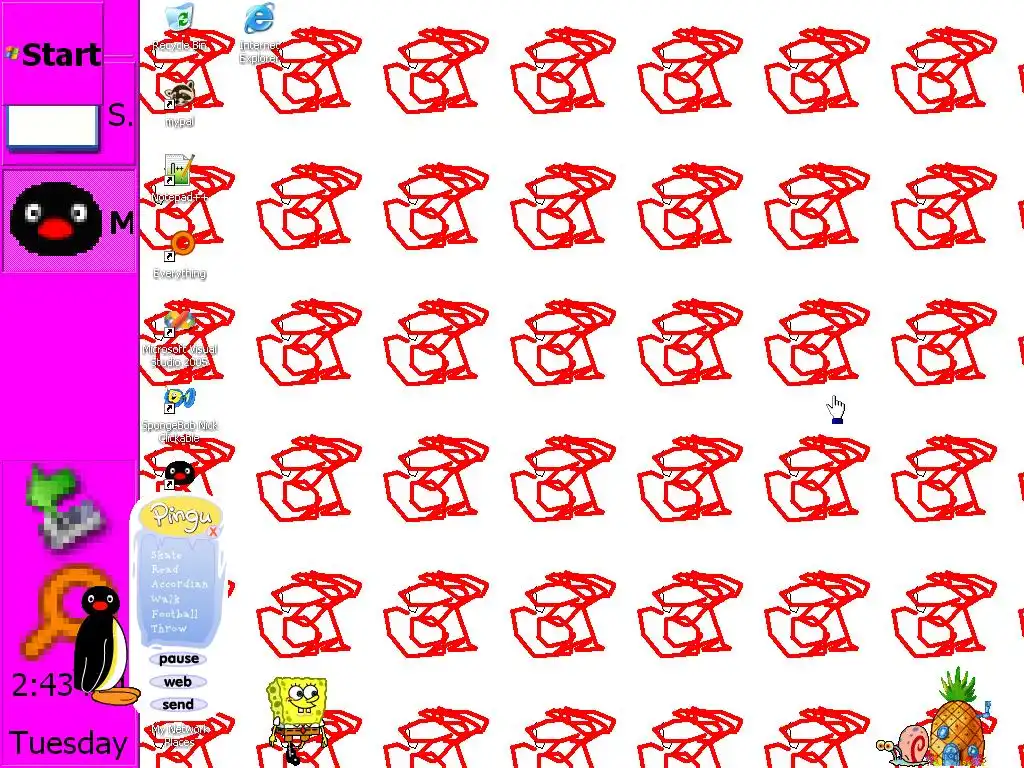The height and width of the screenshot is (768, 1024).
Task: Click the Safely Remove Hardware tray icon
Action: (x=66, y=506)
